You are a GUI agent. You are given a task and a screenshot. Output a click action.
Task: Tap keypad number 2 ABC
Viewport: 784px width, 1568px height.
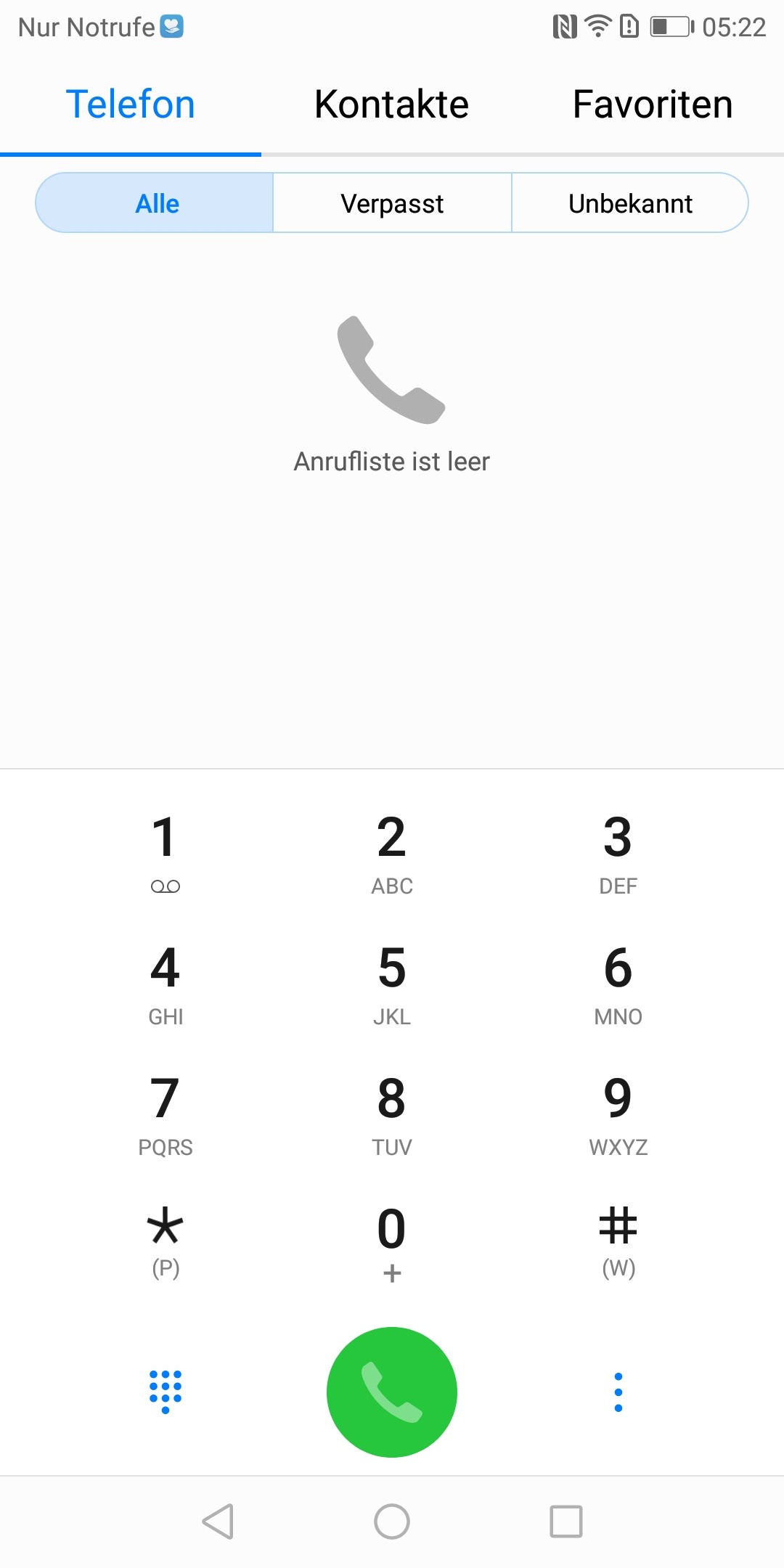point(392,851)
